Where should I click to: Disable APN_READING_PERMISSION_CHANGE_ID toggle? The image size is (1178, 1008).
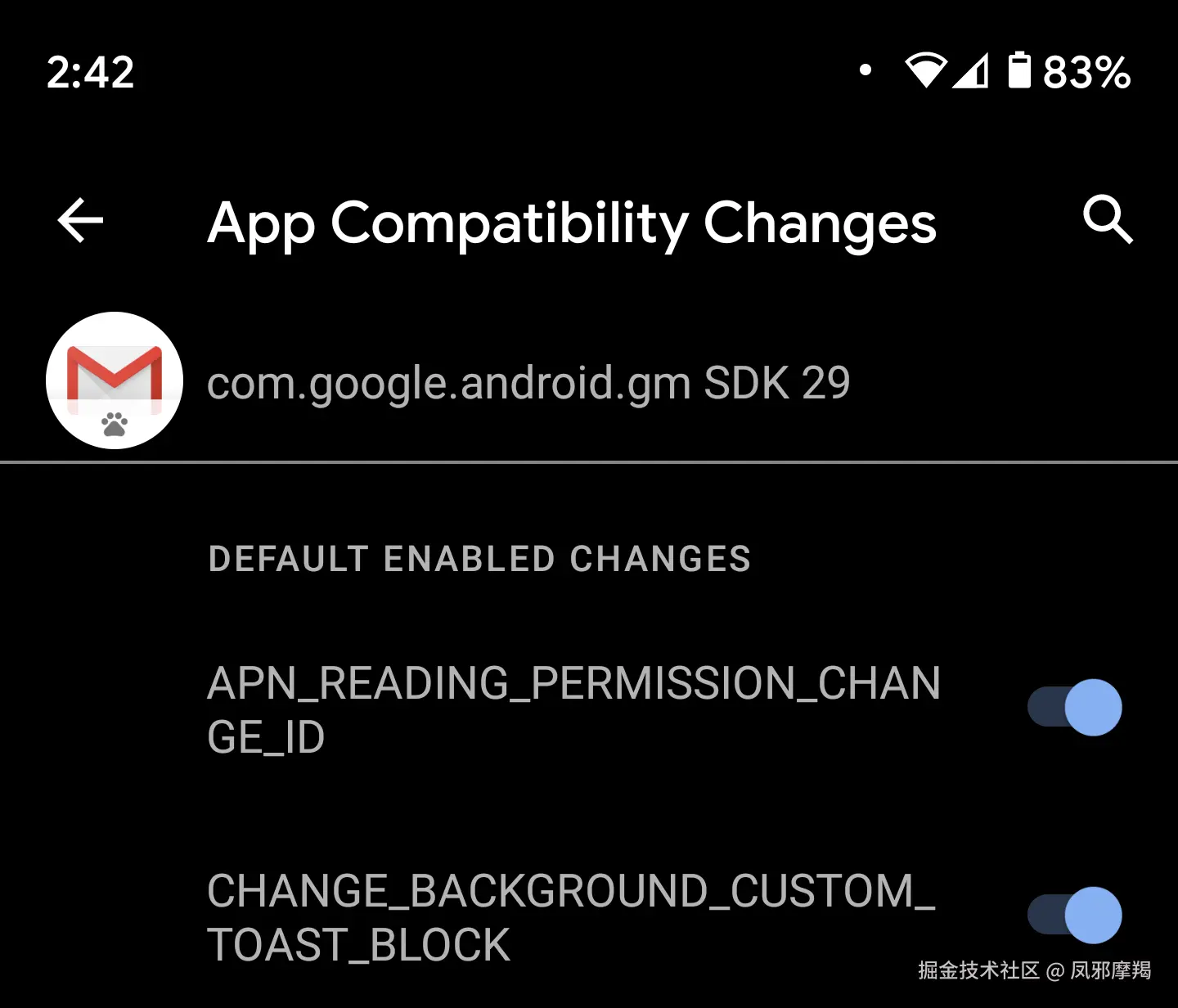(1075, 708)
